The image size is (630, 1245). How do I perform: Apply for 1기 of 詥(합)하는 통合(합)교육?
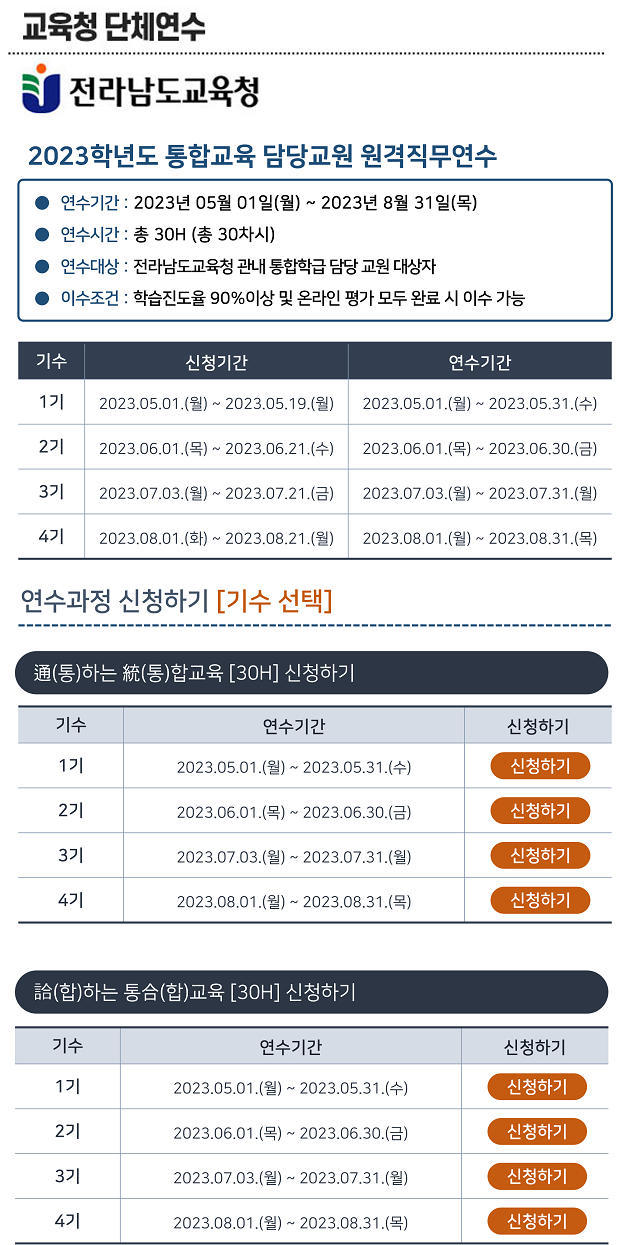537,1087
